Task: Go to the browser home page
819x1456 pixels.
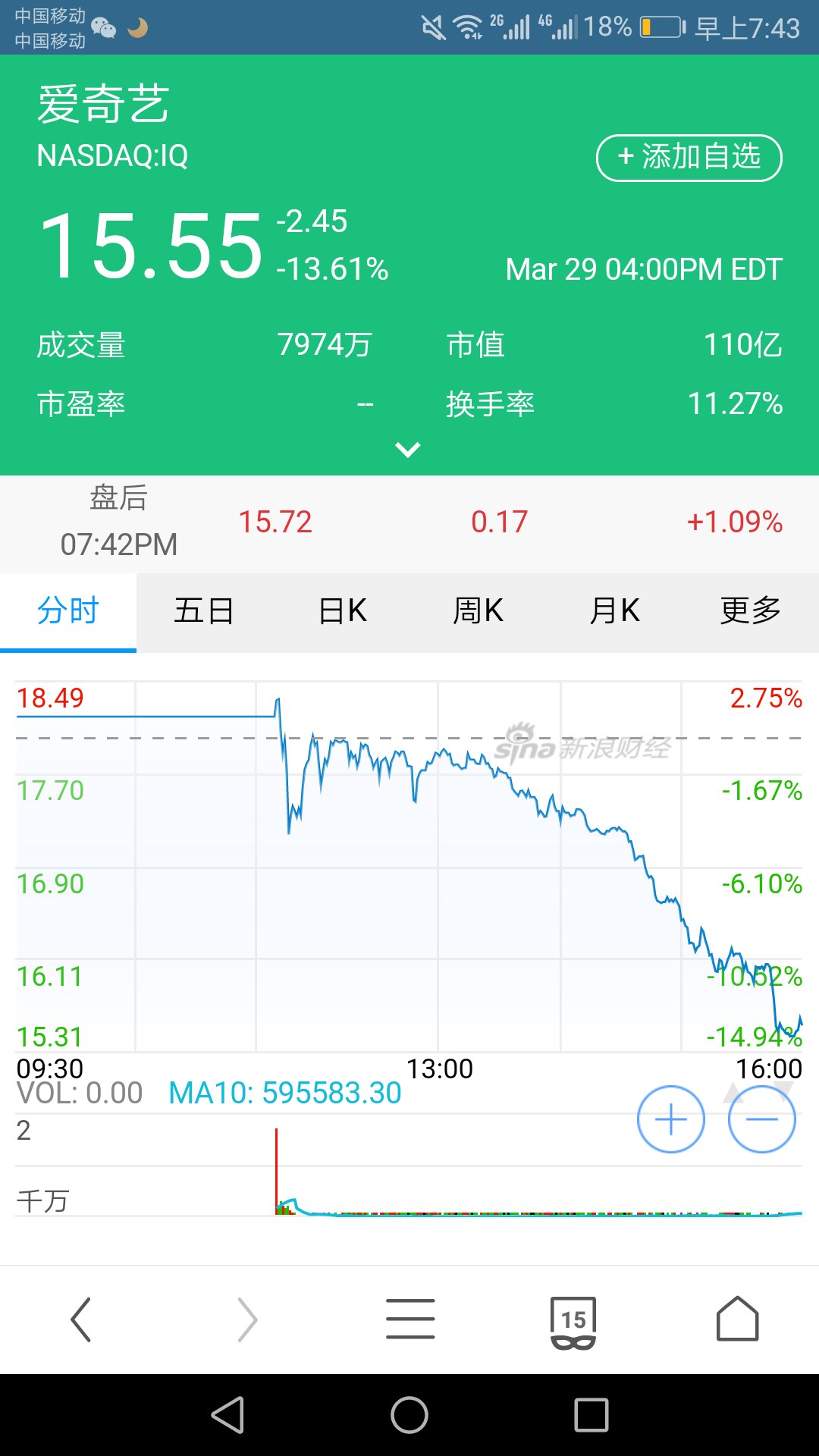Action: click(x=737, y=1319)
